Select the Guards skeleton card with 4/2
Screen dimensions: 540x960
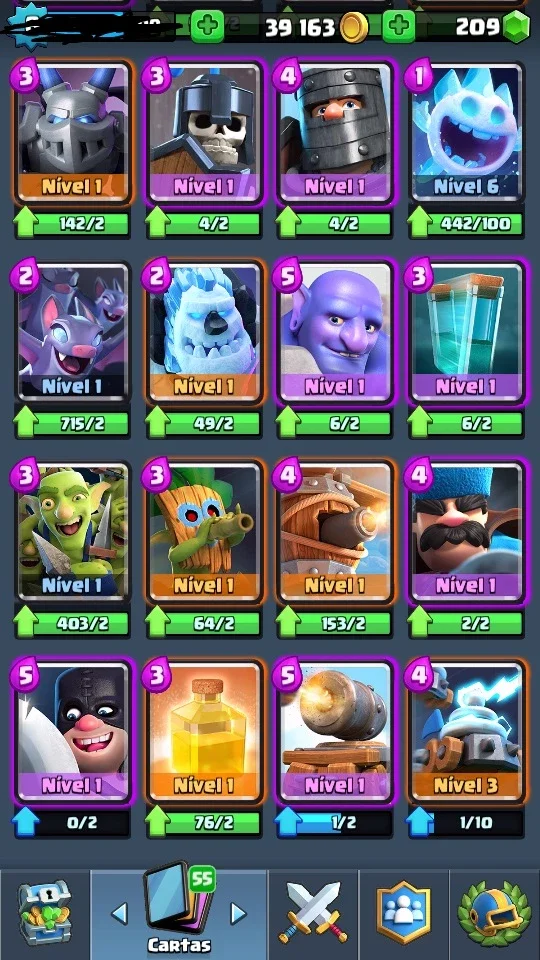(204, 133)
